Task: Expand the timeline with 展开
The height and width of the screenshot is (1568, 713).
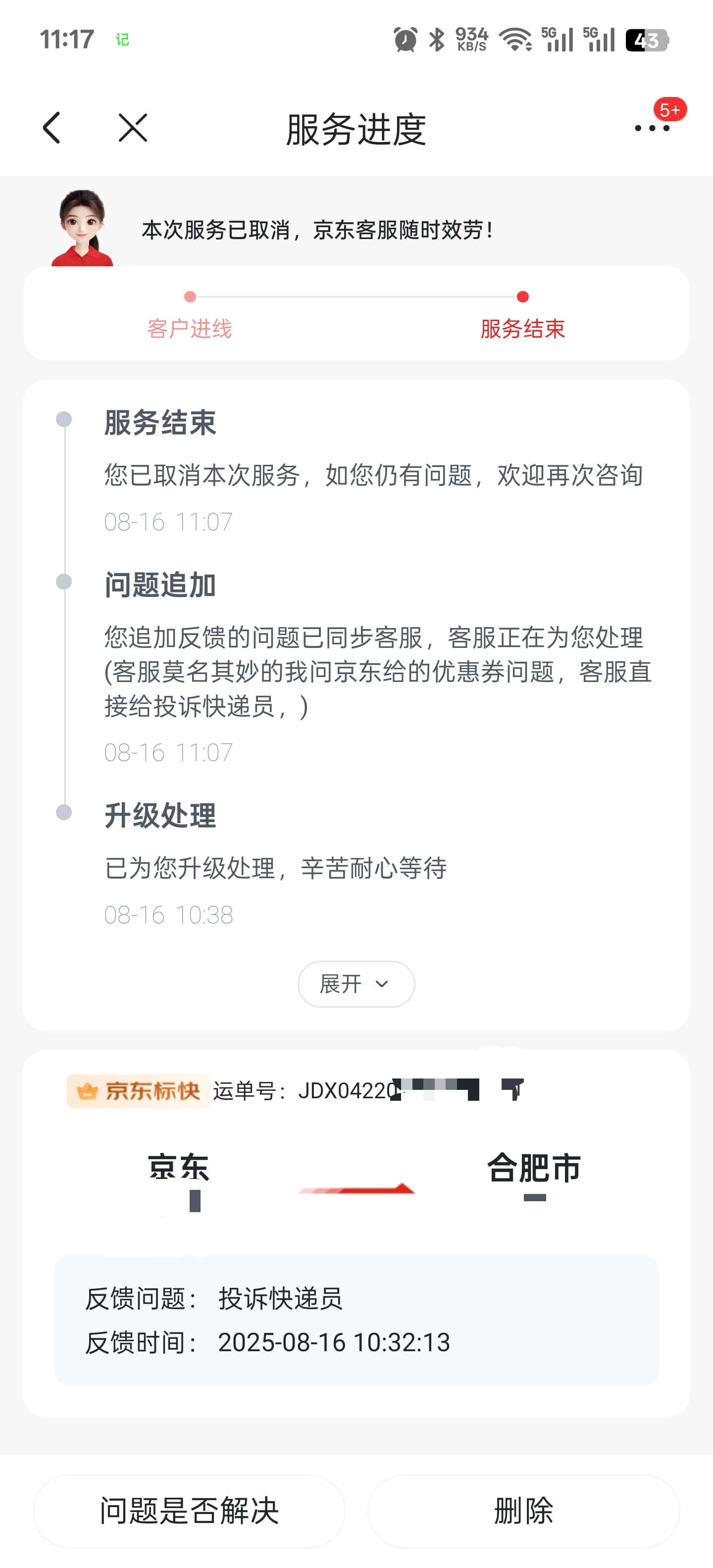Action: tap(356, 983)
